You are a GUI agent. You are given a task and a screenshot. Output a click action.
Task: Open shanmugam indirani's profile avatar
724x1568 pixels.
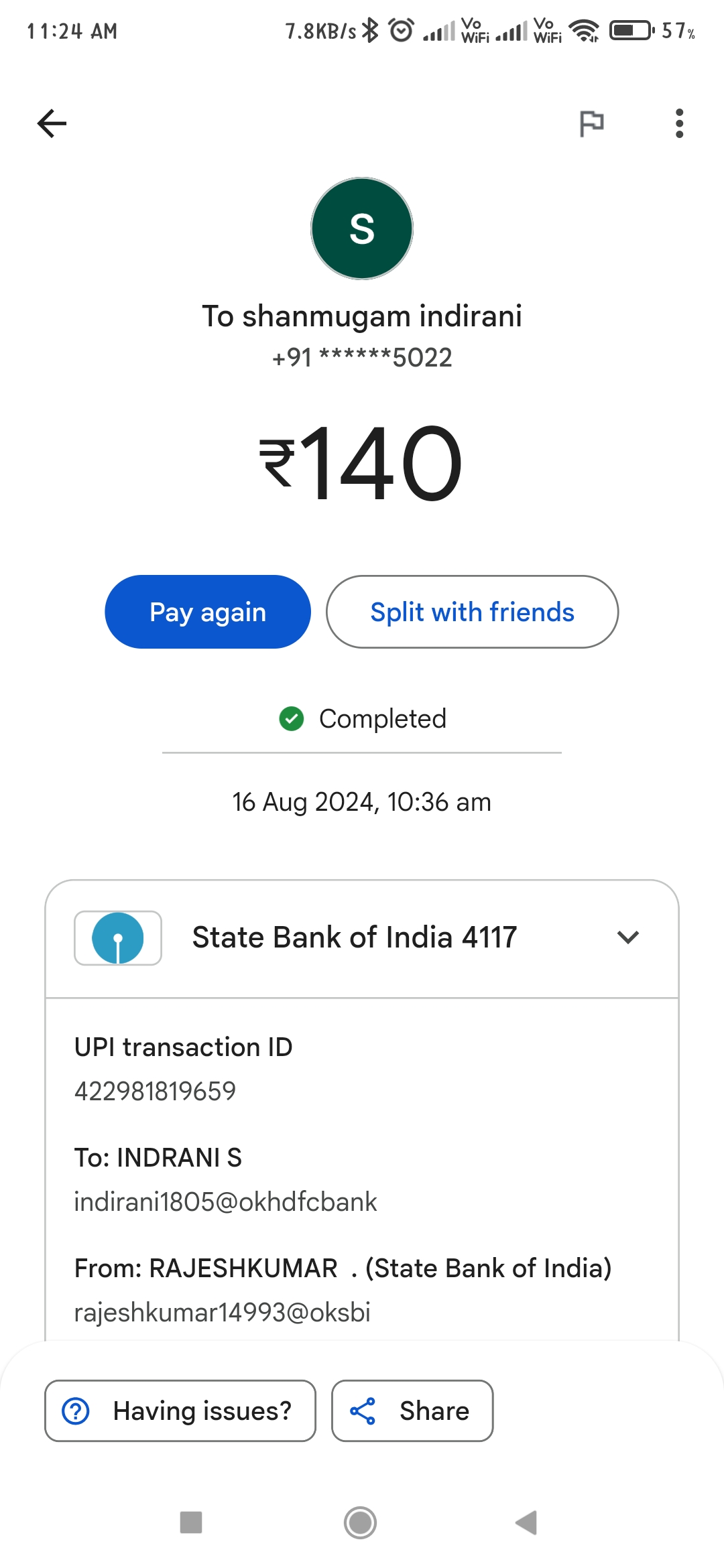tap(362, 228)
